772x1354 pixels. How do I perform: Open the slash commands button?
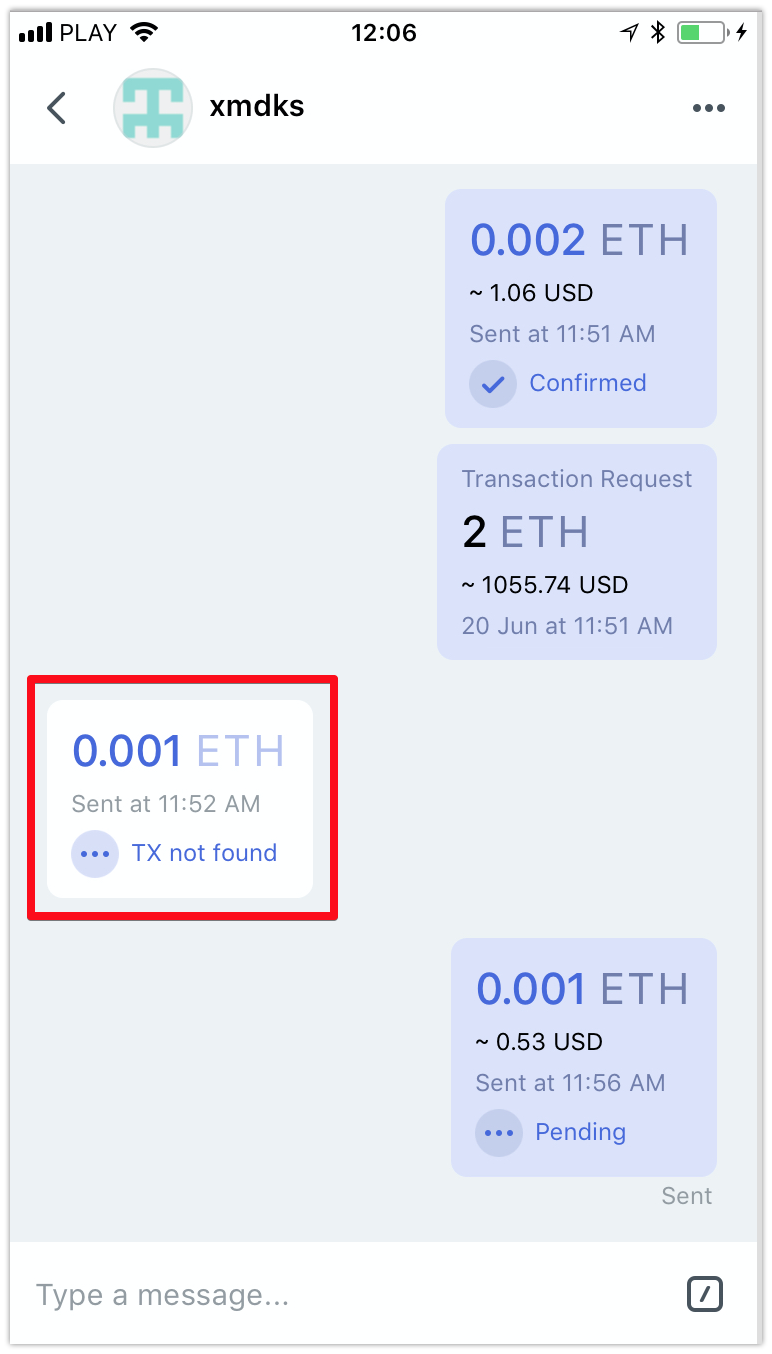tap(705, 1295)
